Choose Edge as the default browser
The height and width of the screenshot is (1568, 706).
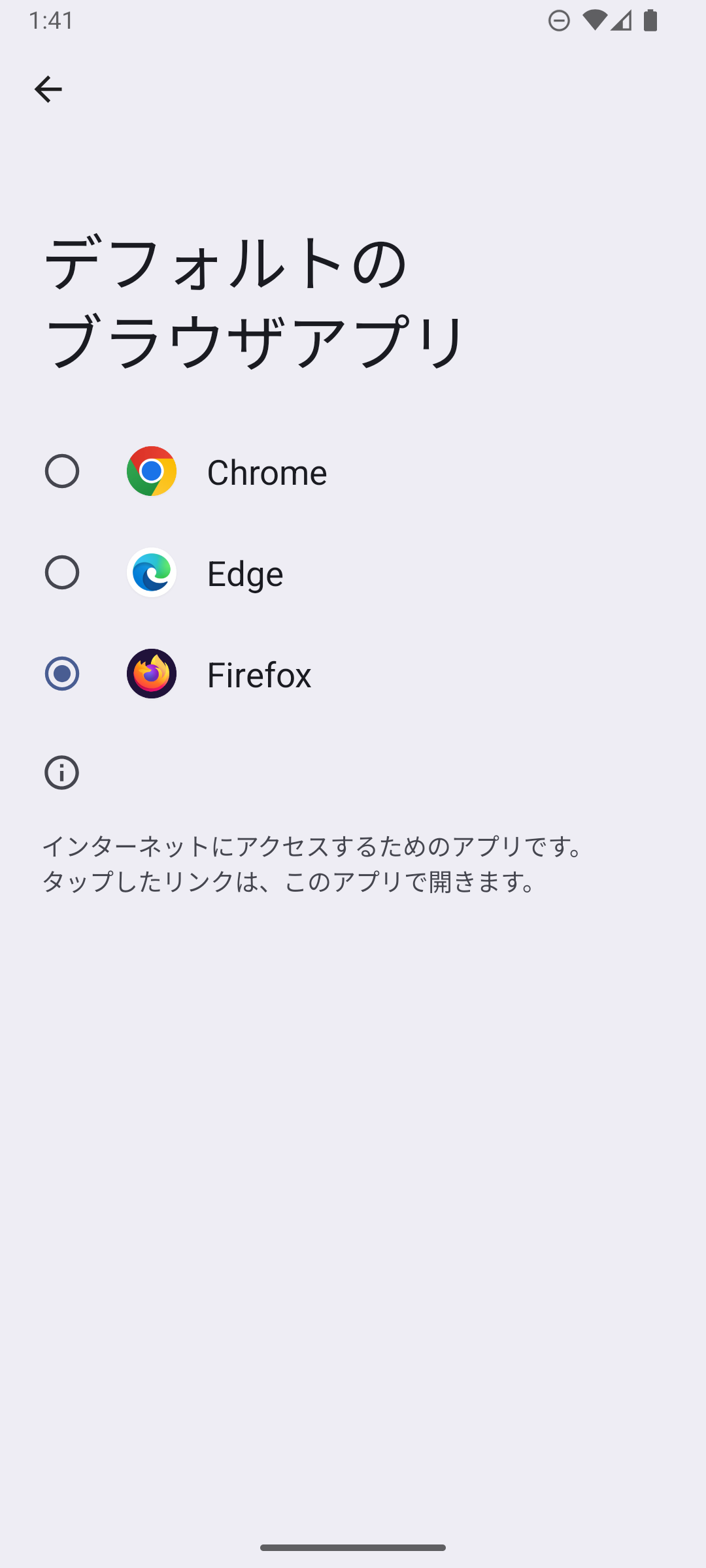point(353,572)
